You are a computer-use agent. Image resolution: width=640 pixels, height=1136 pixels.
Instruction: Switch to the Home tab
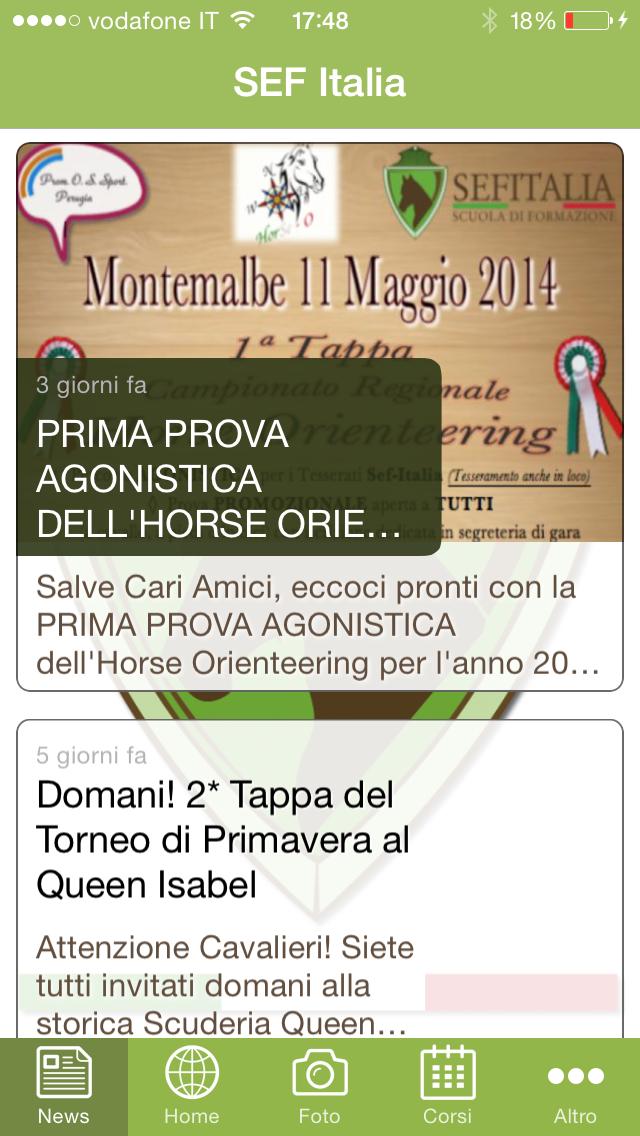(x=192, y=1087)
